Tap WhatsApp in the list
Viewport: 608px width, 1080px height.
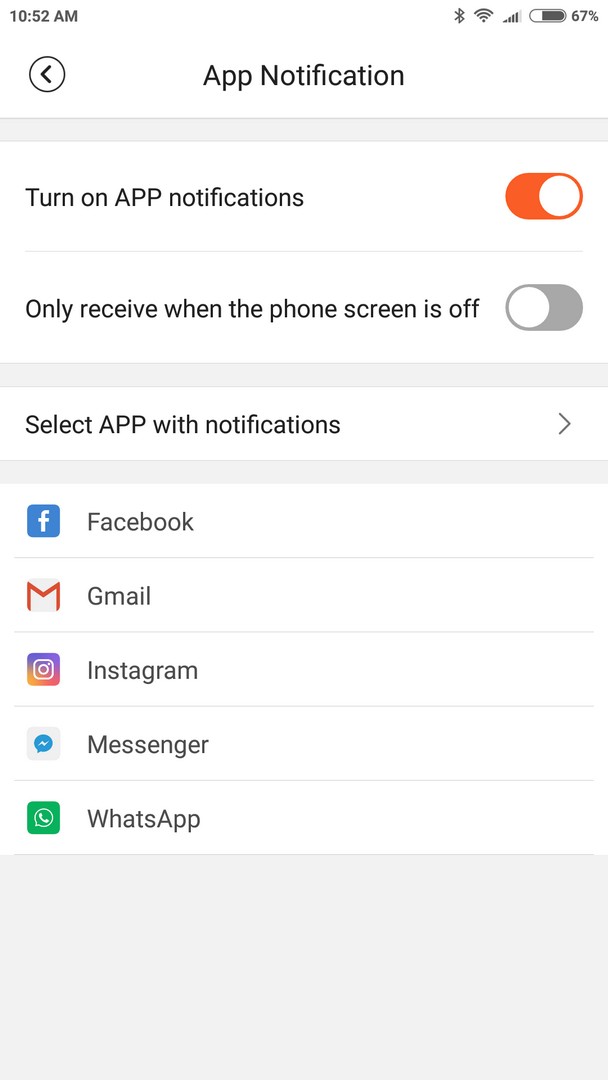[x=304, y=818]
